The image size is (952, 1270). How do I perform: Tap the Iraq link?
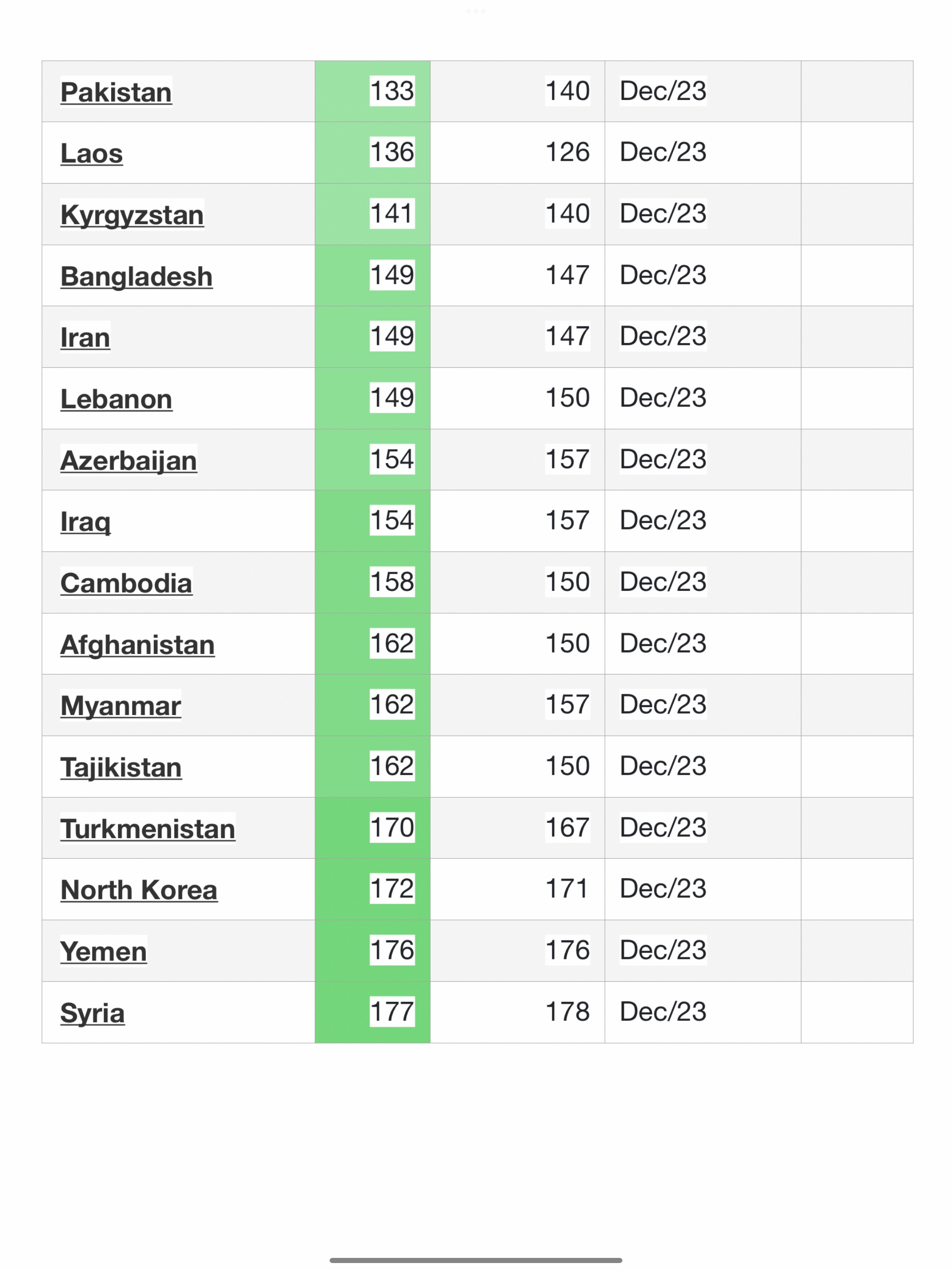coord(85,521)
